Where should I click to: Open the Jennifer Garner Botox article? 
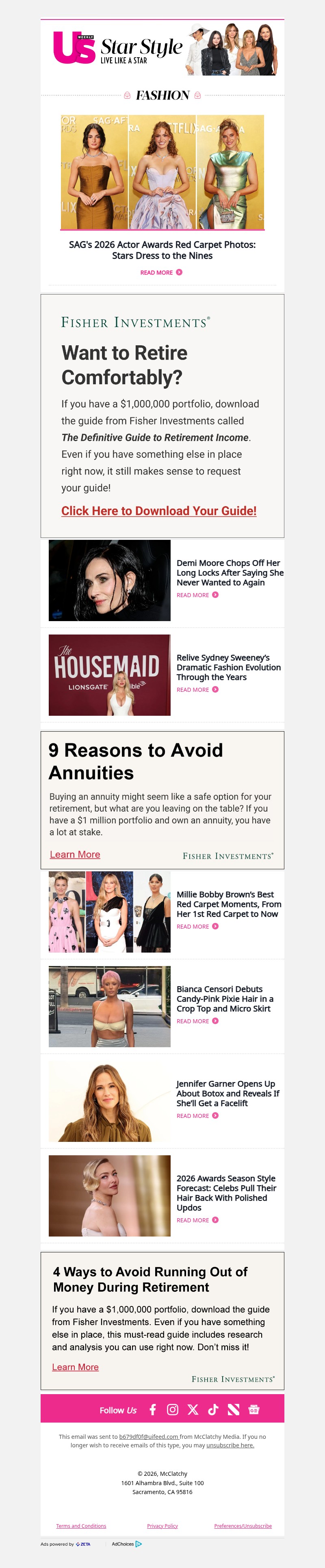point(227,1093)
